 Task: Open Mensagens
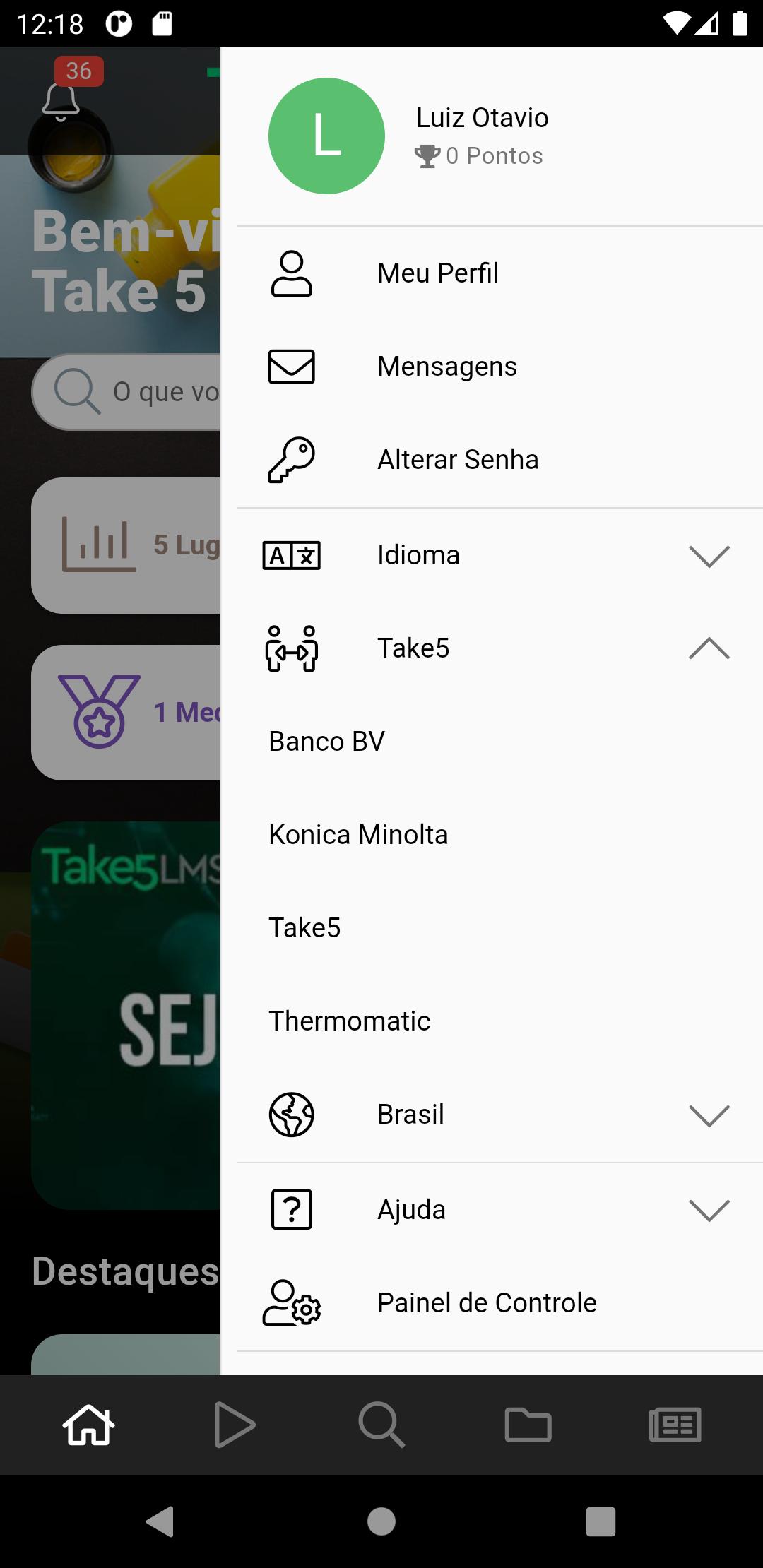[446, 367]
